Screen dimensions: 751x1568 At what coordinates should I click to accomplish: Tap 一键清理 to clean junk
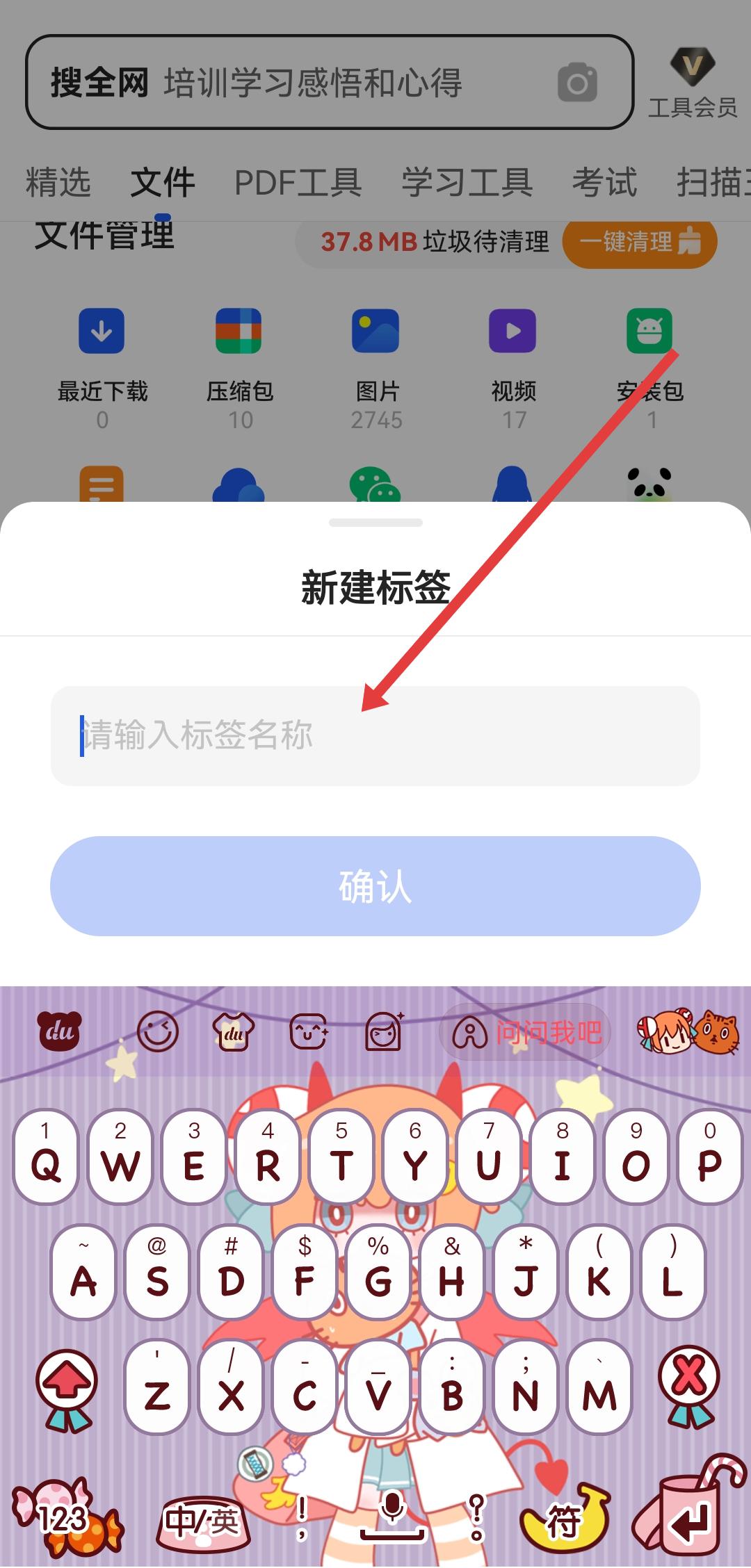639,242
